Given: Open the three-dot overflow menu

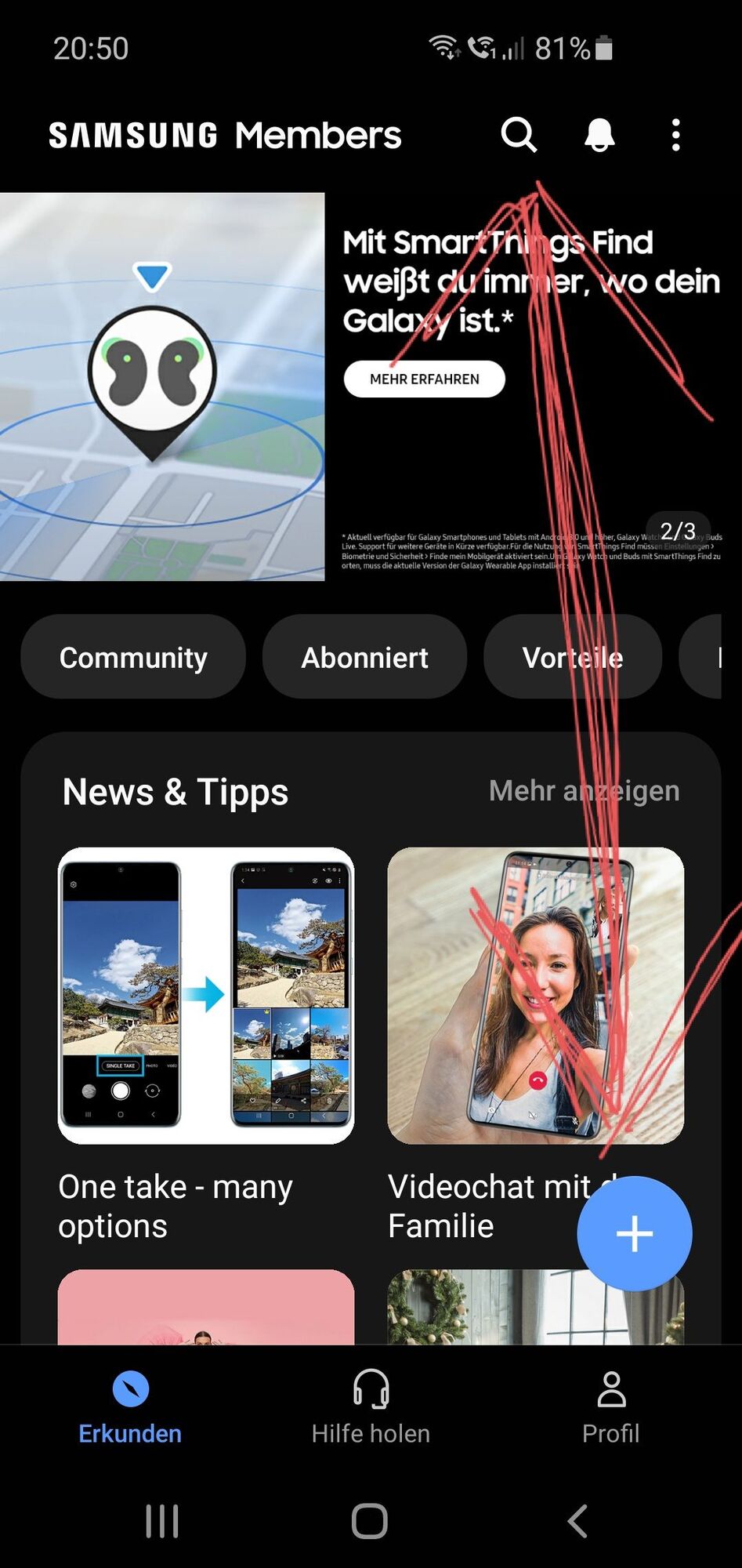Looking at the screenshot, I should pos(675,135).
